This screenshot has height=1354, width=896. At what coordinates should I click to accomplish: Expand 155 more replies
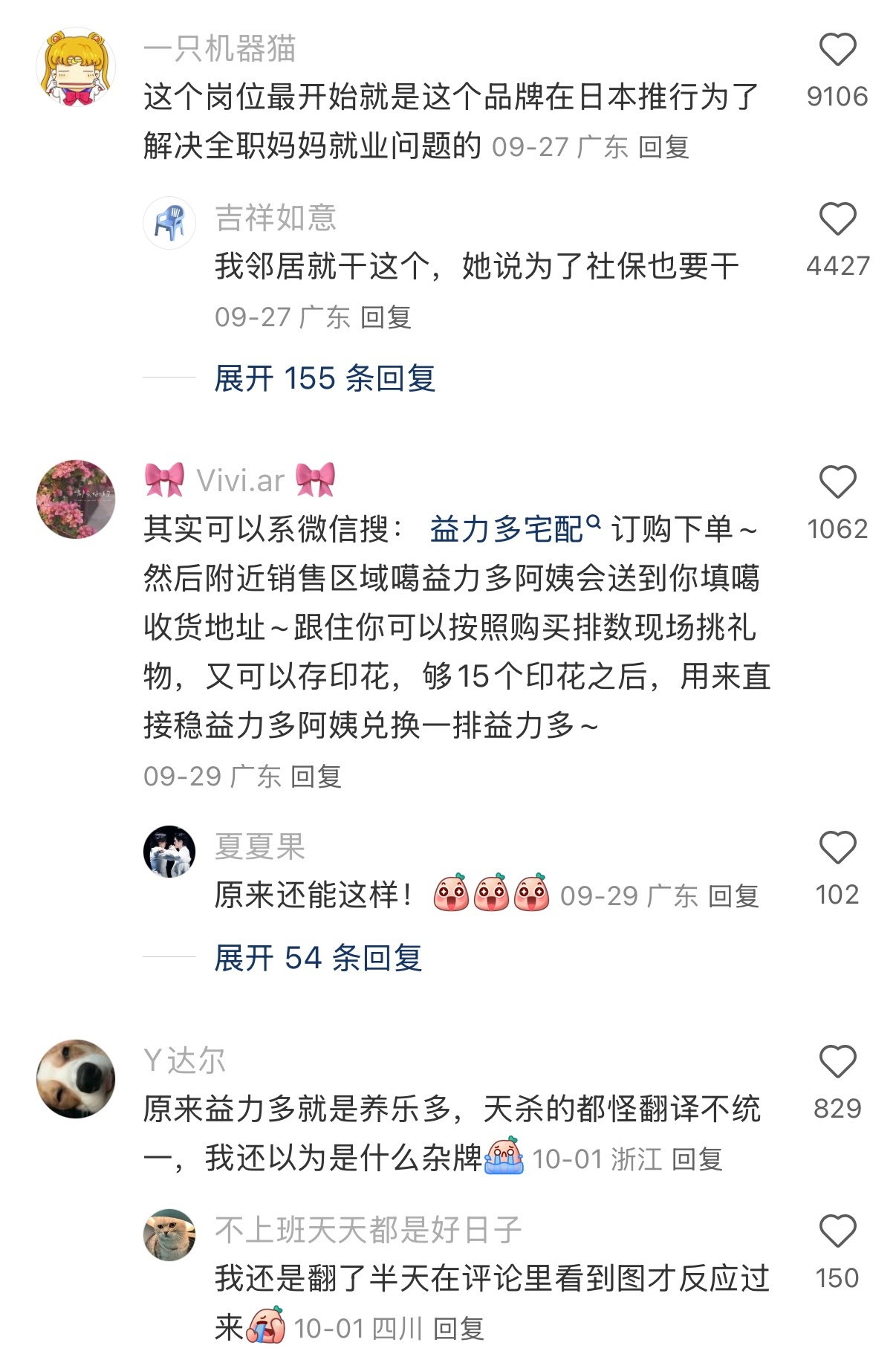coord(324,378)
